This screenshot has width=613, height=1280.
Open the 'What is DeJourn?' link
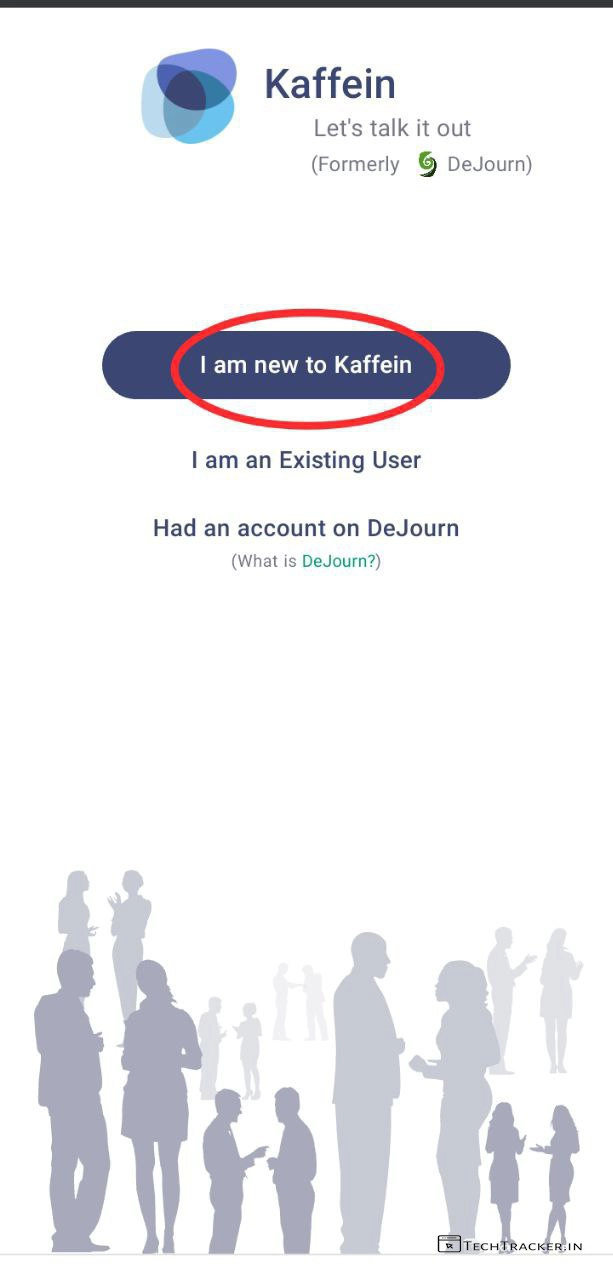338,561
